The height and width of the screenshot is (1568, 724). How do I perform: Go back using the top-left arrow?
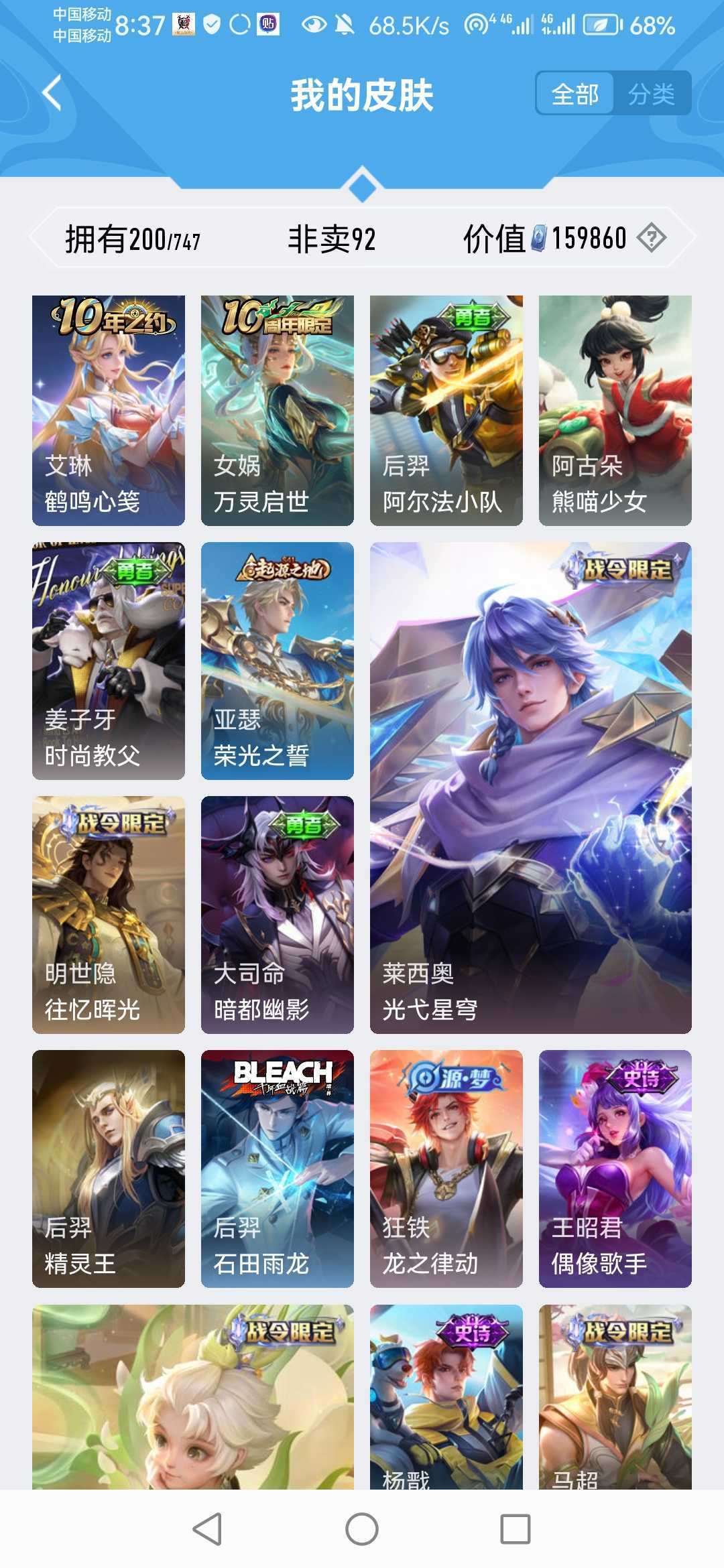pos(52,93)
